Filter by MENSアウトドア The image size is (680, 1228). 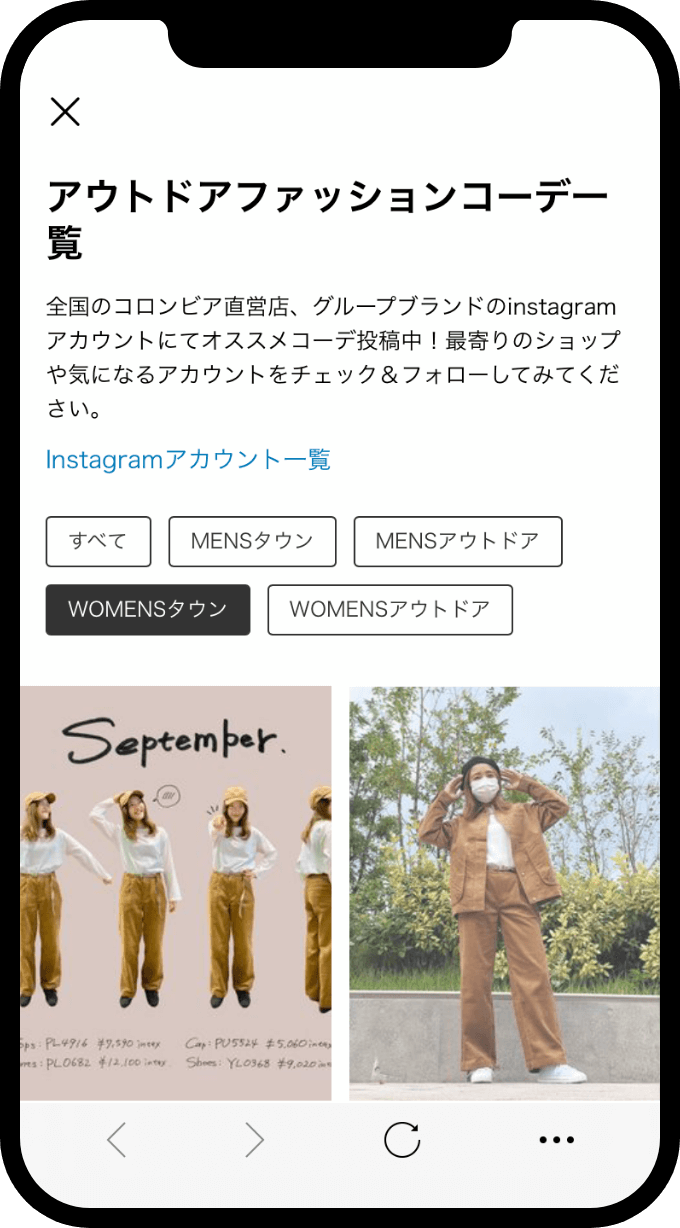tap(458, 541)
